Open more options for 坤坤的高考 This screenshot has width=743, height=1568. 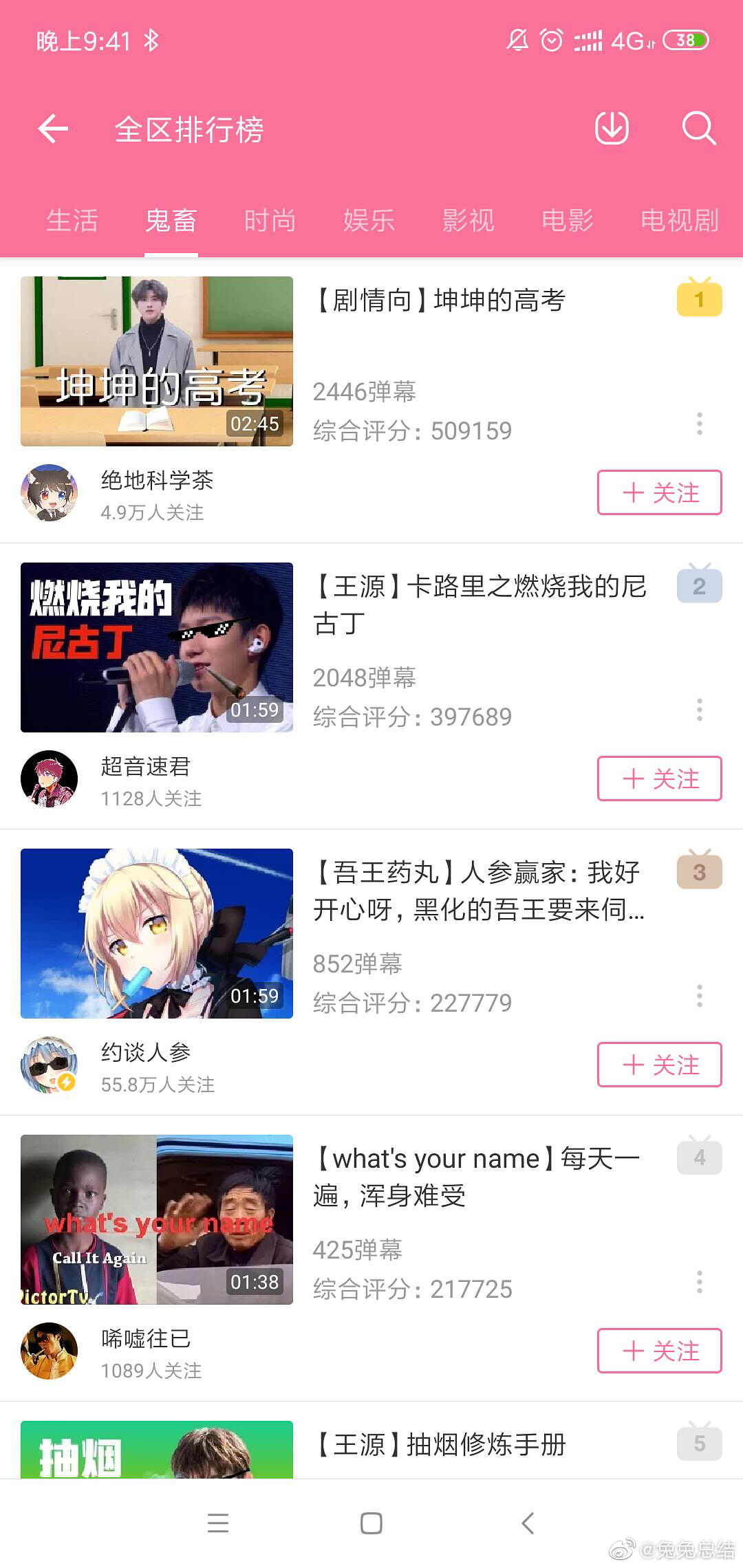[699, 424]
